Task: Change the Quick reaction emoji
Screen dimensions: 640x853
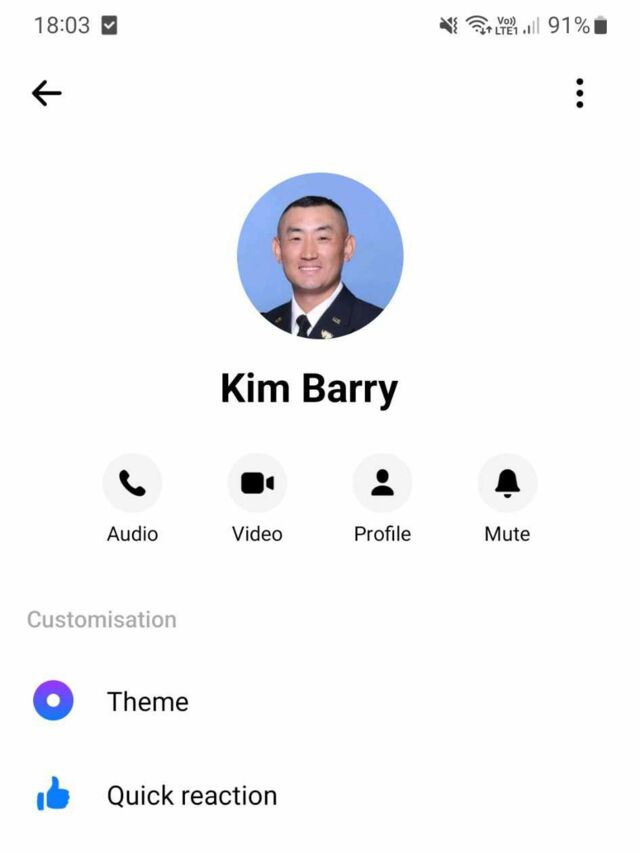Action: pyautogui.click(x=192, y=796)
